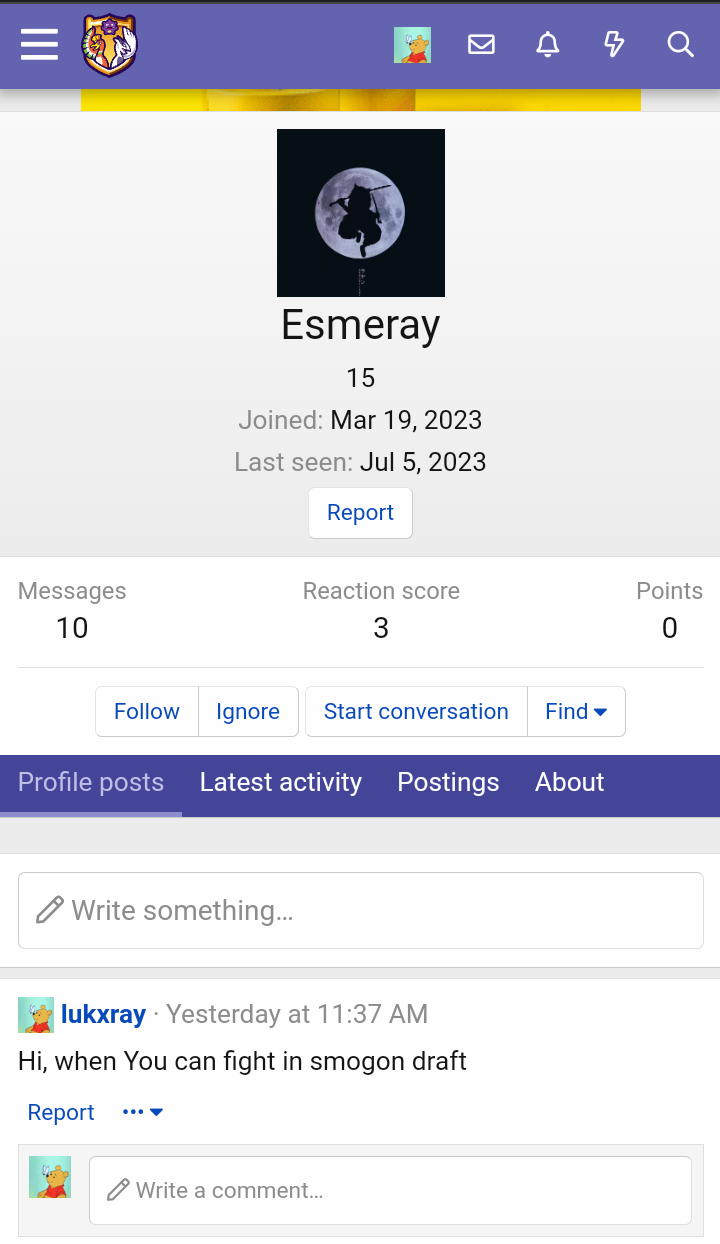
Task: Tap the Write something field
Action: 360,910
